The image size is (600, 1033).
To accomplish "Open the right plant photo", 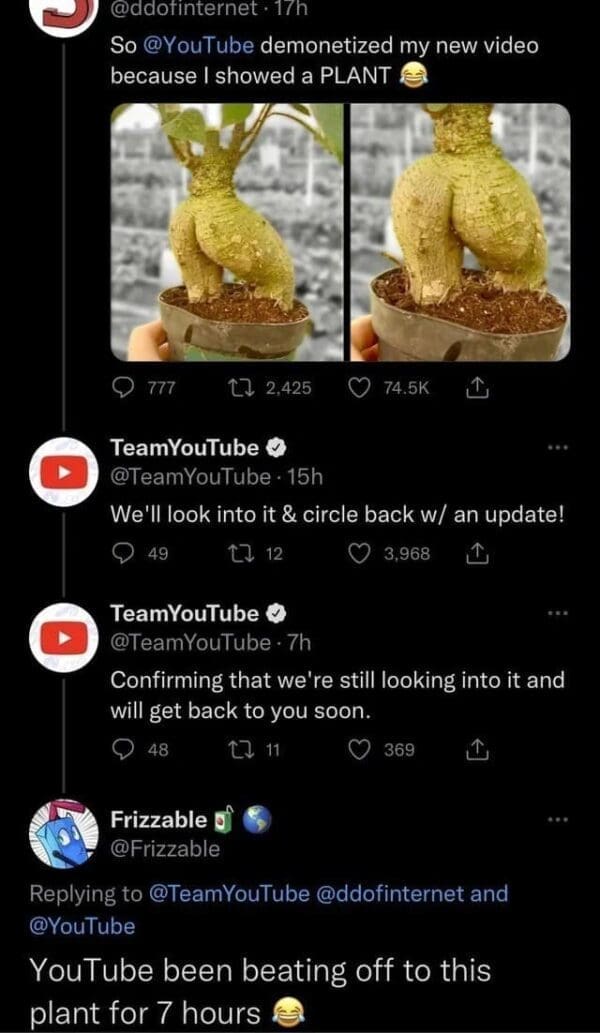I will click(460, 232).
